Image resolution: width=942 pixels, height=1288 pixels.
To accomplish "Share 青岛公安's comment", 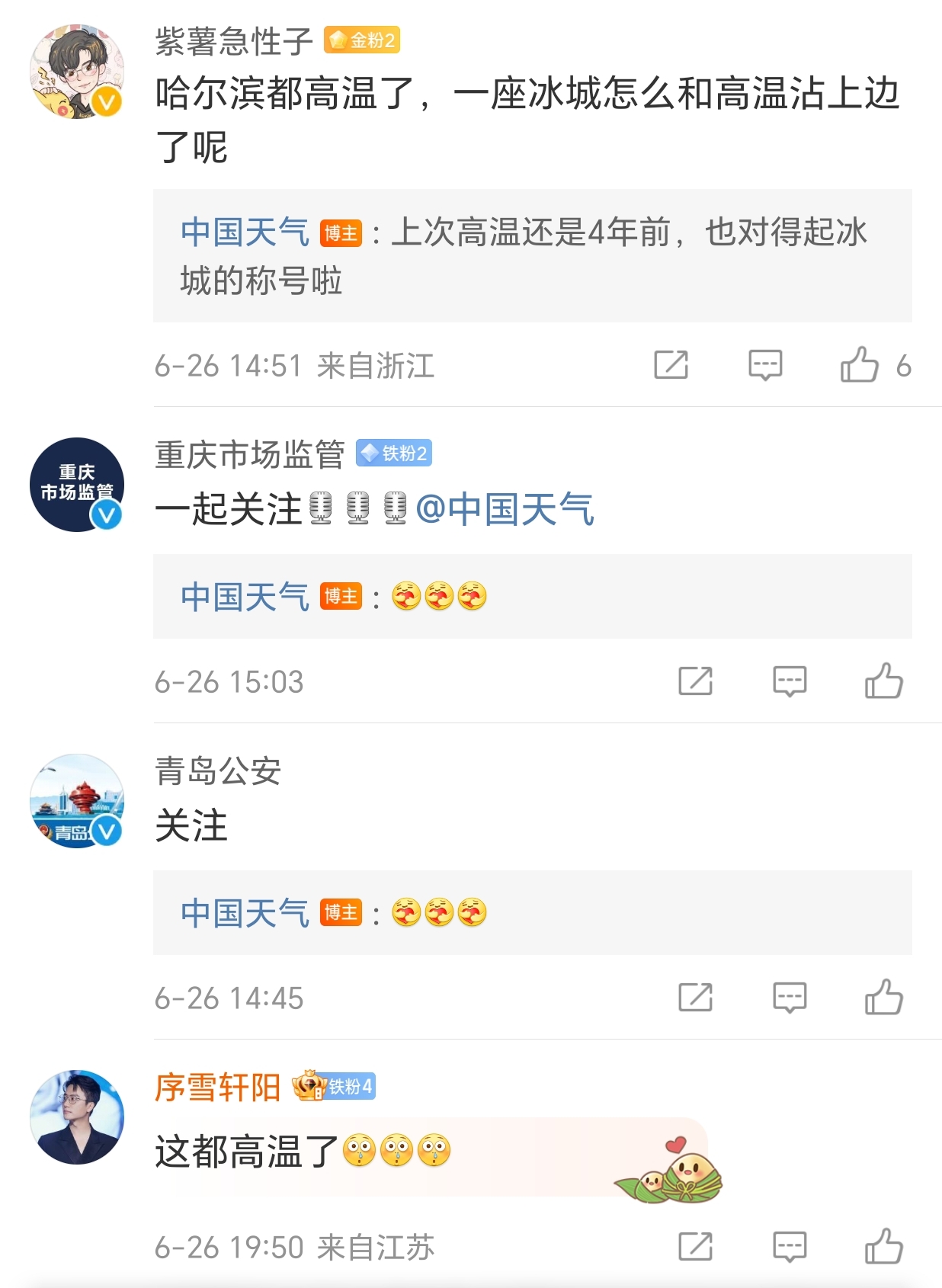I will click(x=695, y=997).
